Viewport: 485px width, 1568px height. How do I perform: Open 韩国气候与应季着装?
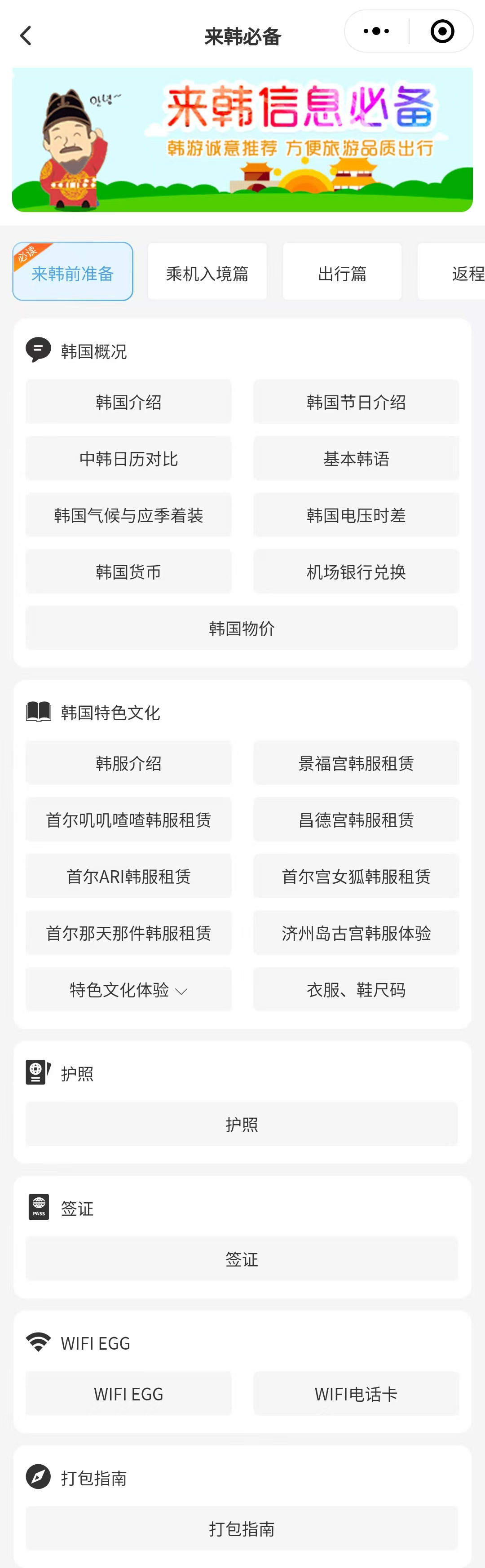128,516
